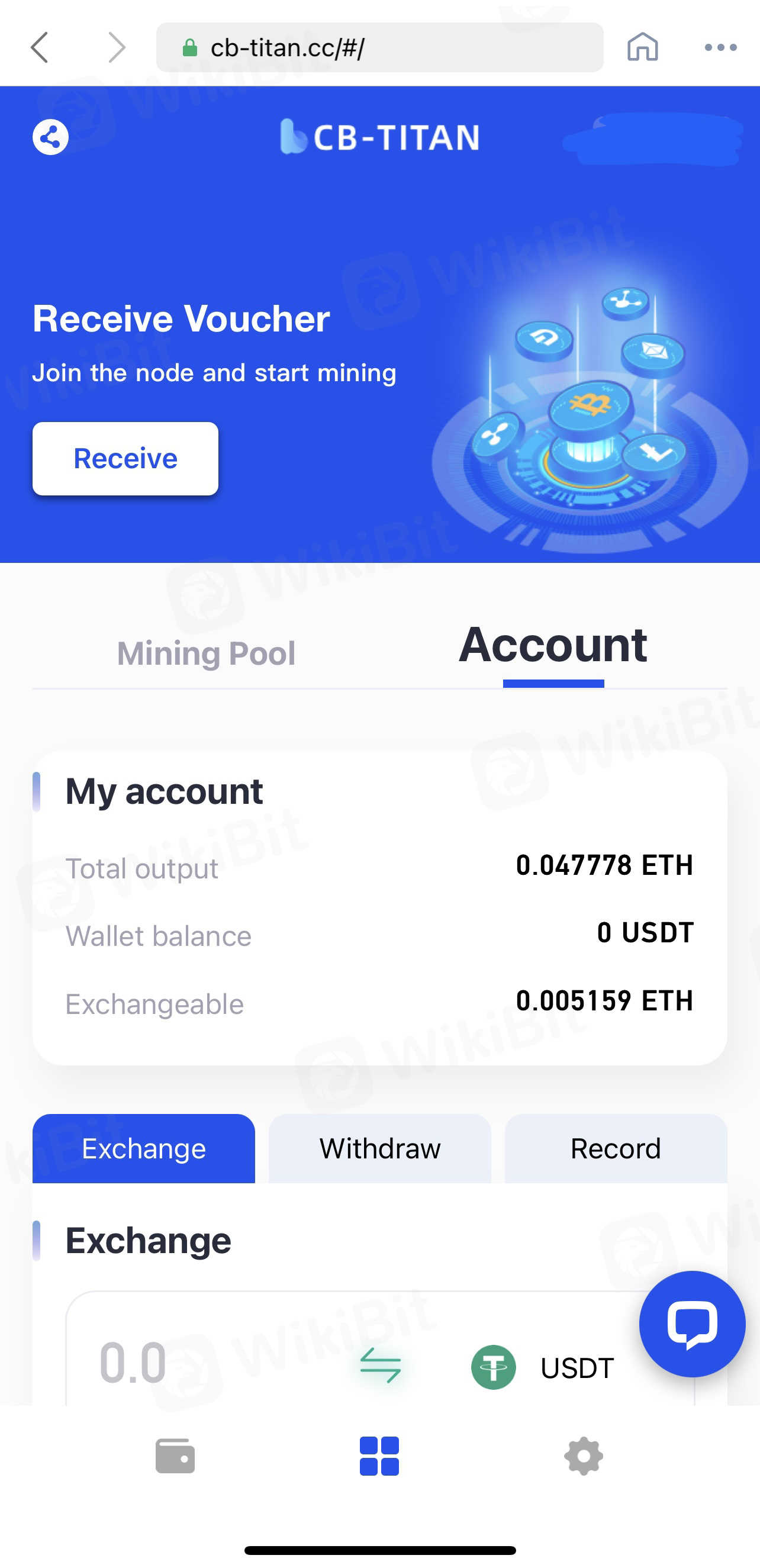
Task: Tap the cb-titan.cc address bar
Action: coord(379,47)
